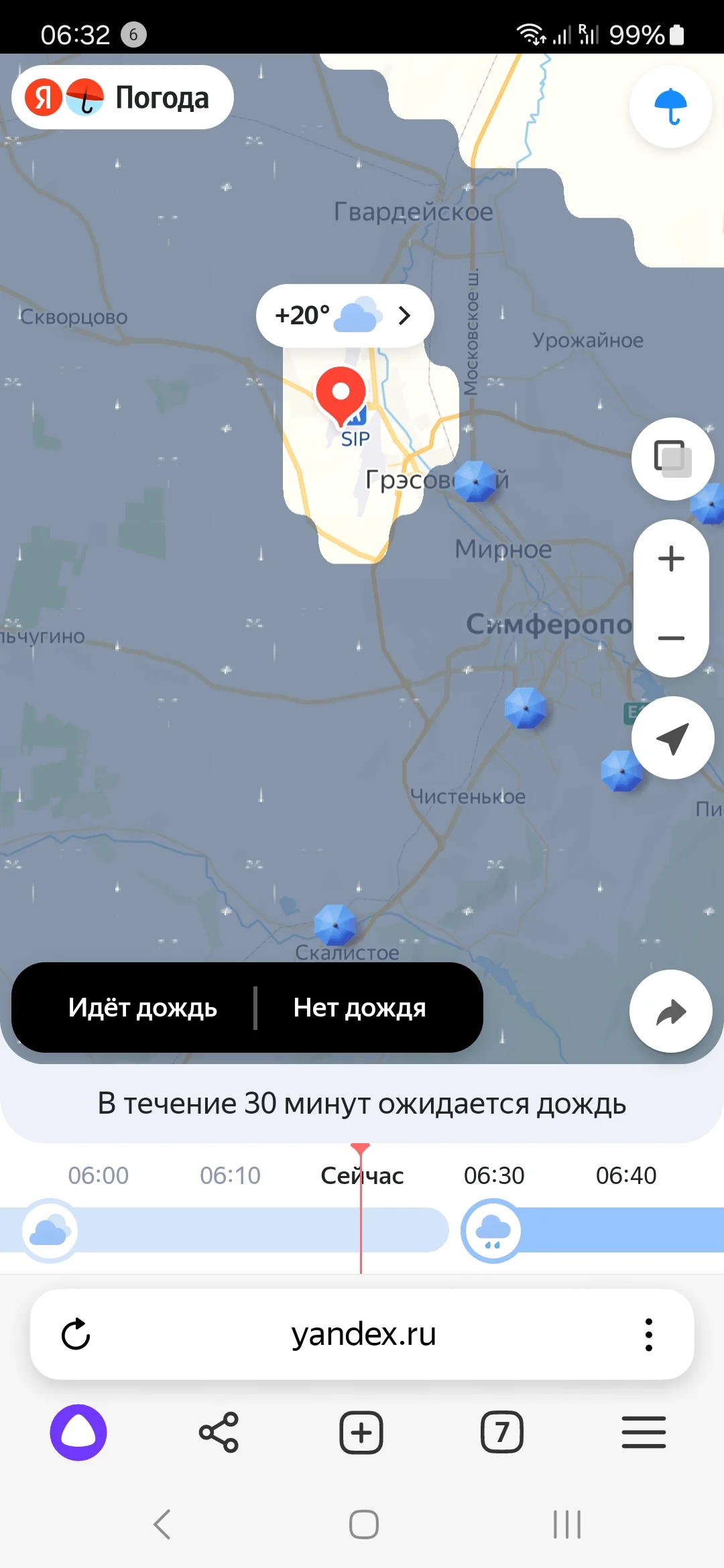Viewport: 724px width, 1568px height.
Task: Tap the page reload icon
Action: tap(77, 1334)
